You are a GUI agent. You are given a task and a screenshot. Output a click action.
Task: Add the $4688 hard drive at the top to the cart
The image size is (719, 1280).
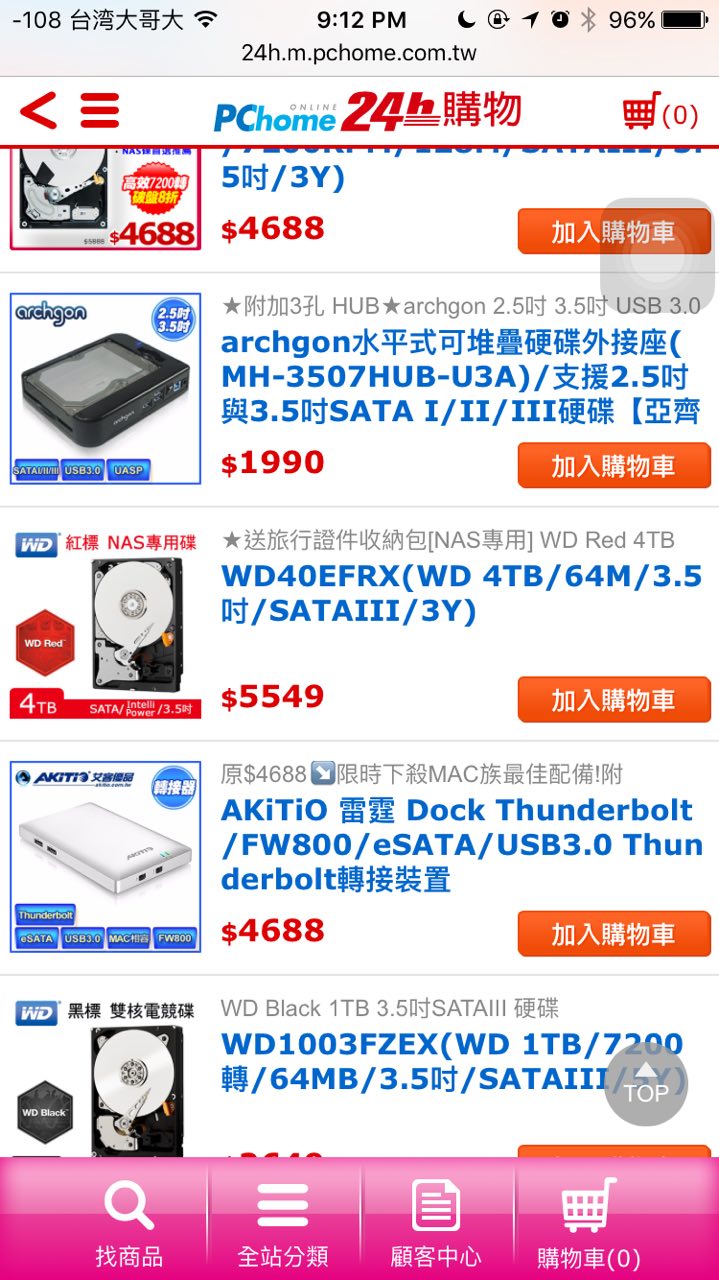[614, 232]
